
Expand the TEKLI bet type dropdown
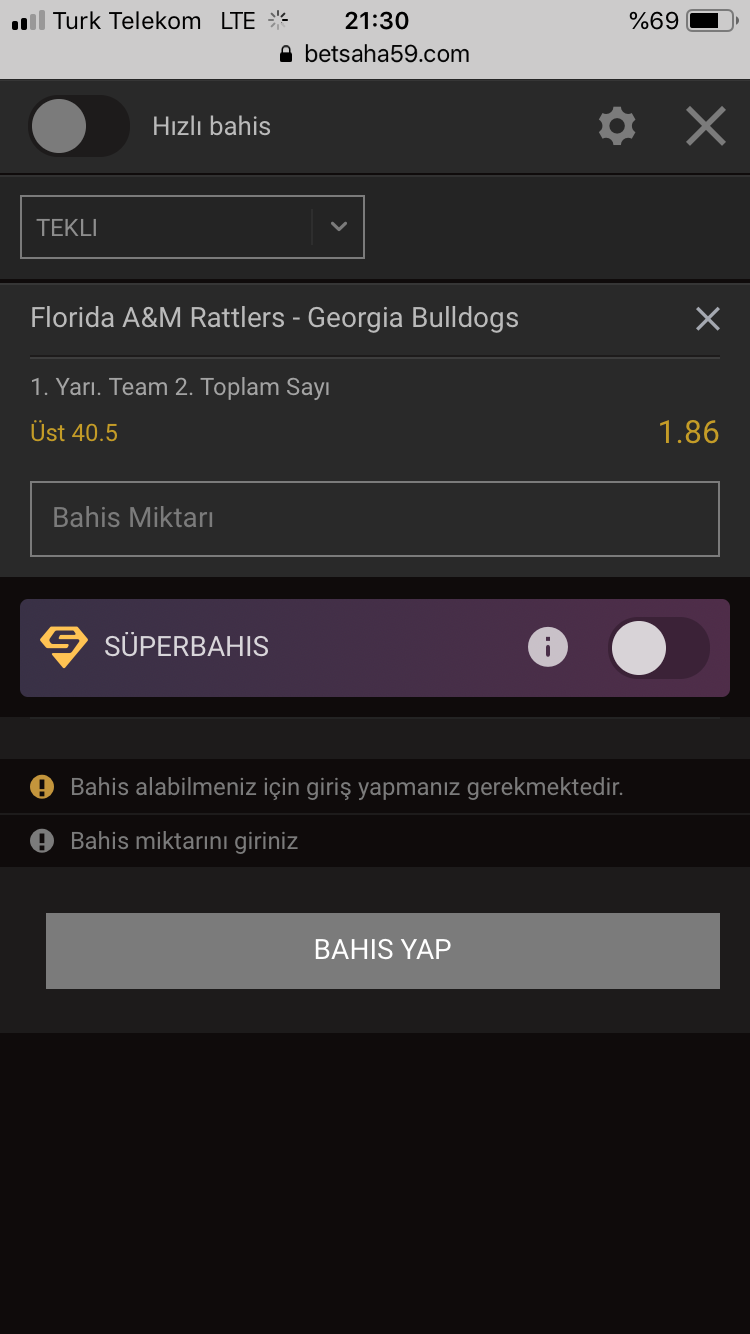[x=192, y=227]
